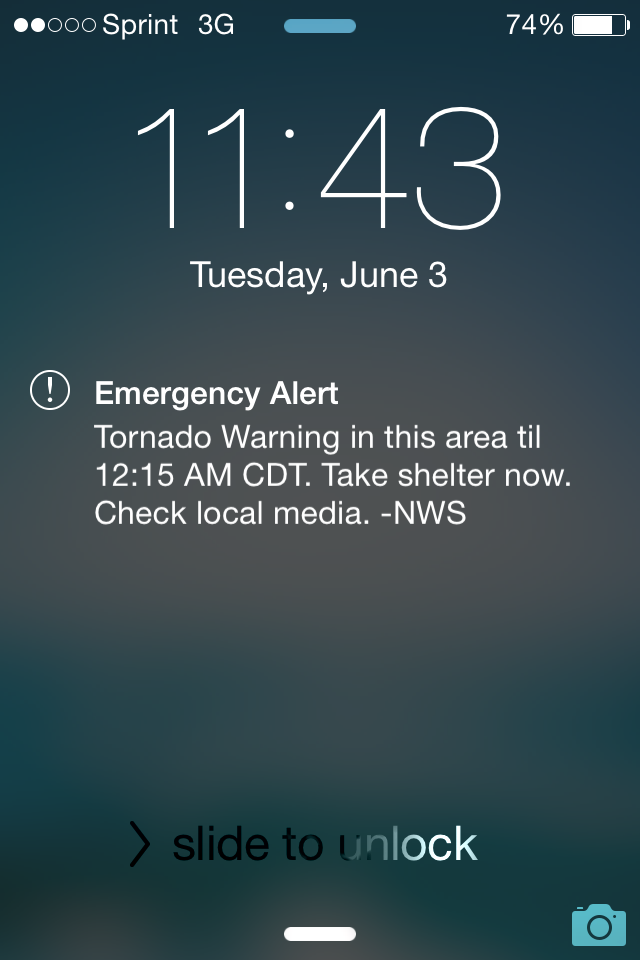
Task: Open the Emergency Alert tornado warning notification
Action: pos(320,452)
